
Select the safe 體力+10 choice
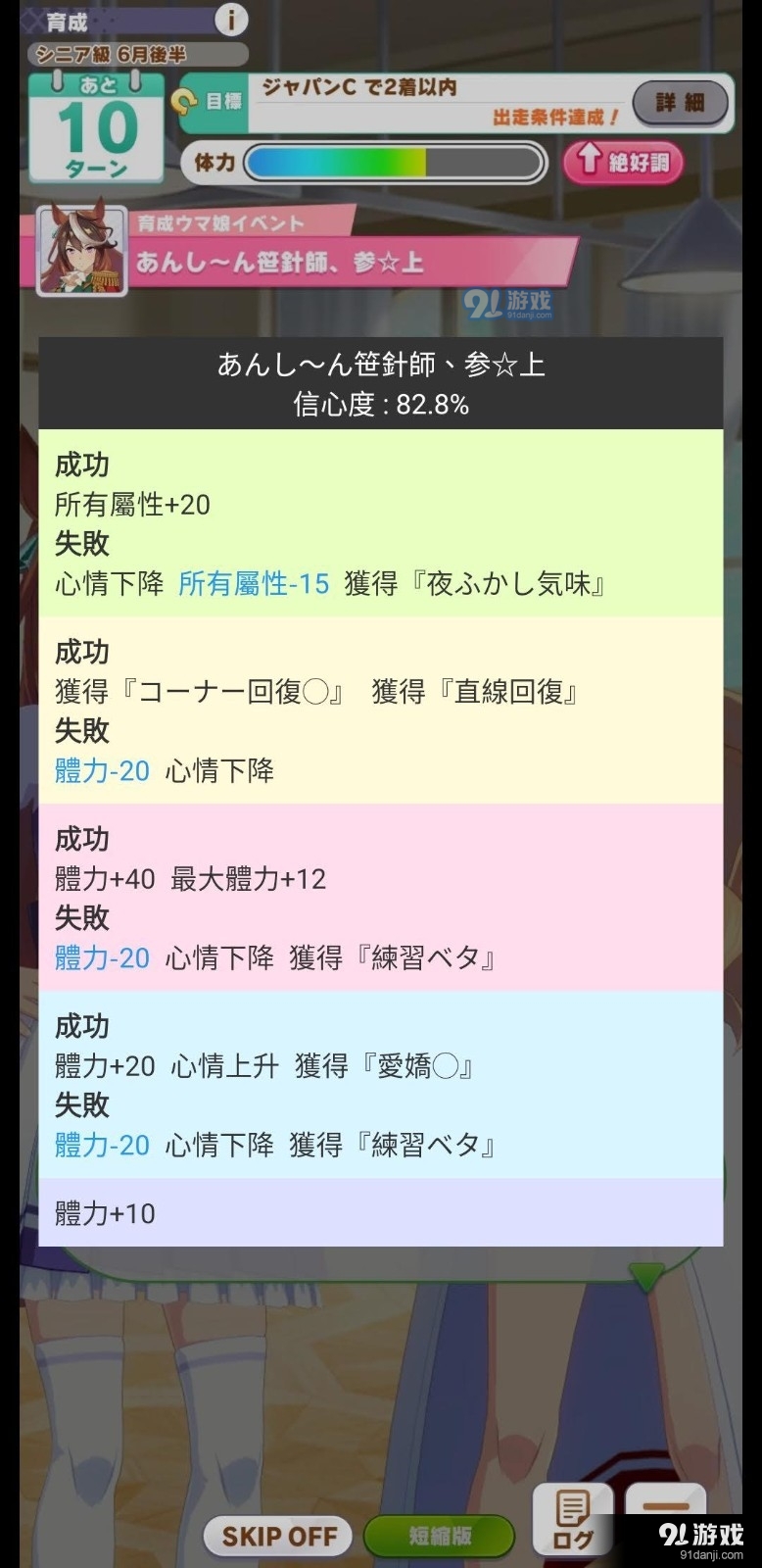point(380,1213)
